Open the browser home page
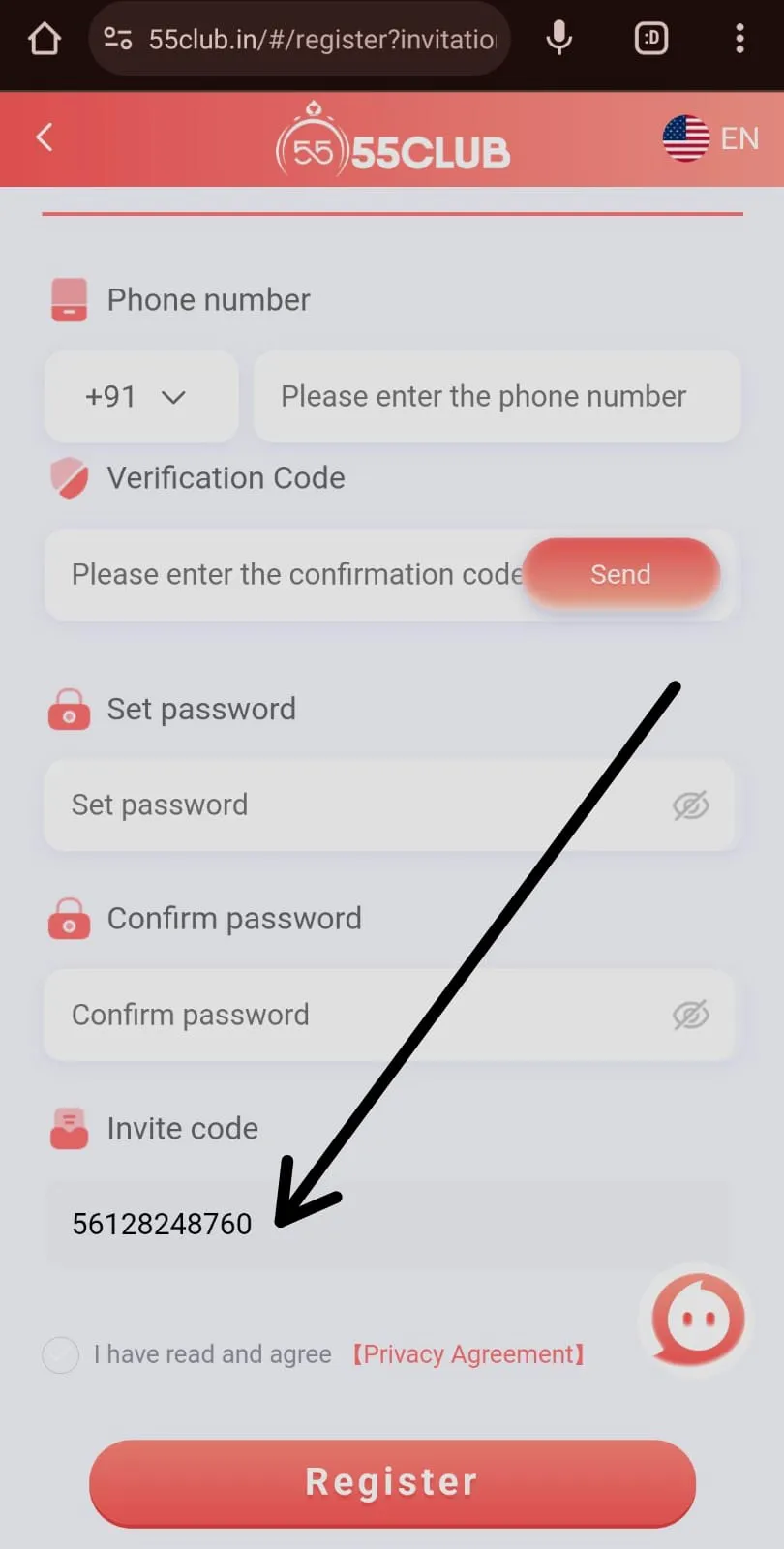 click(45, 39)
